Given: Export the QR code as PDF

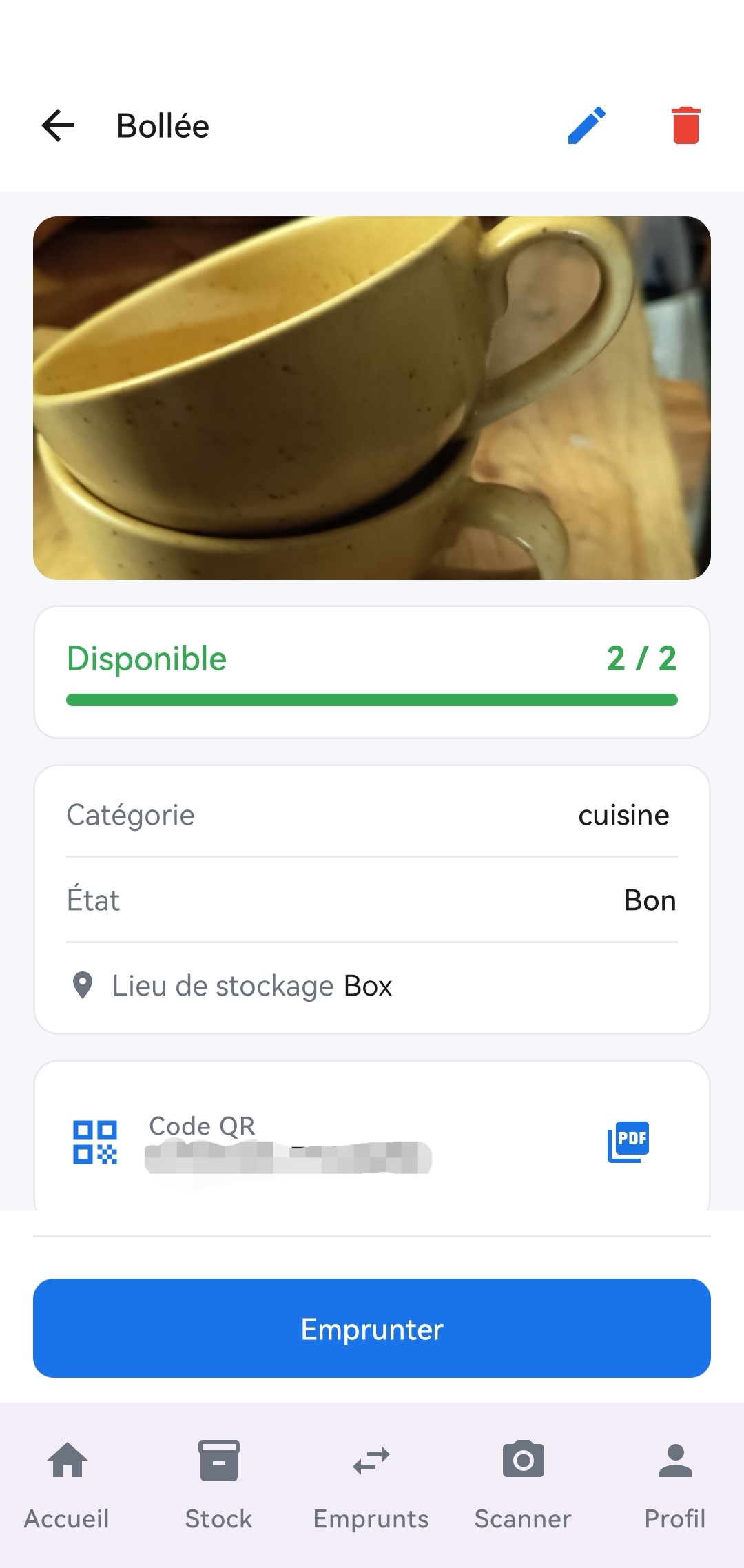Looking at the screenshot, I should tap(628, 1142).
